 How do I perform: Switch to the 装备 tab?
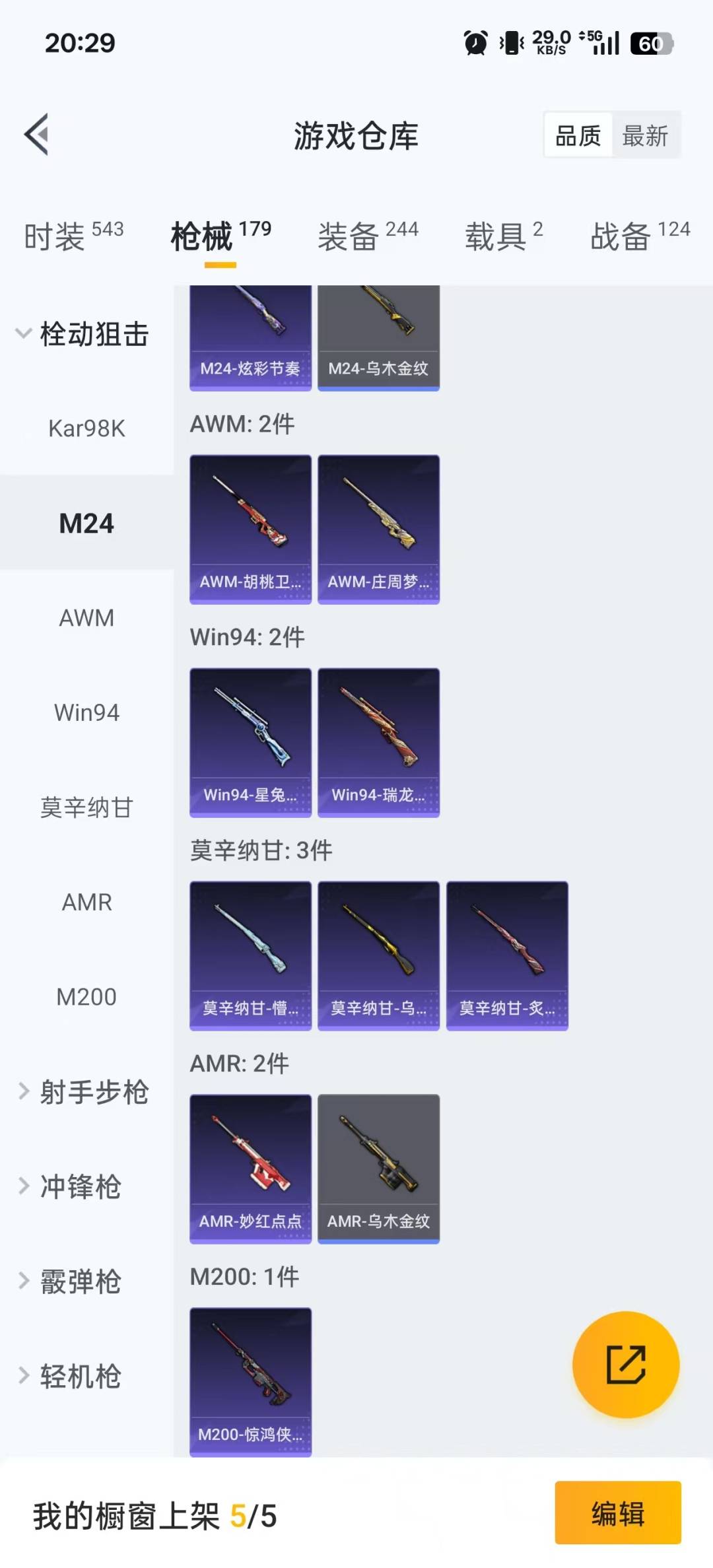coord(368,236)
